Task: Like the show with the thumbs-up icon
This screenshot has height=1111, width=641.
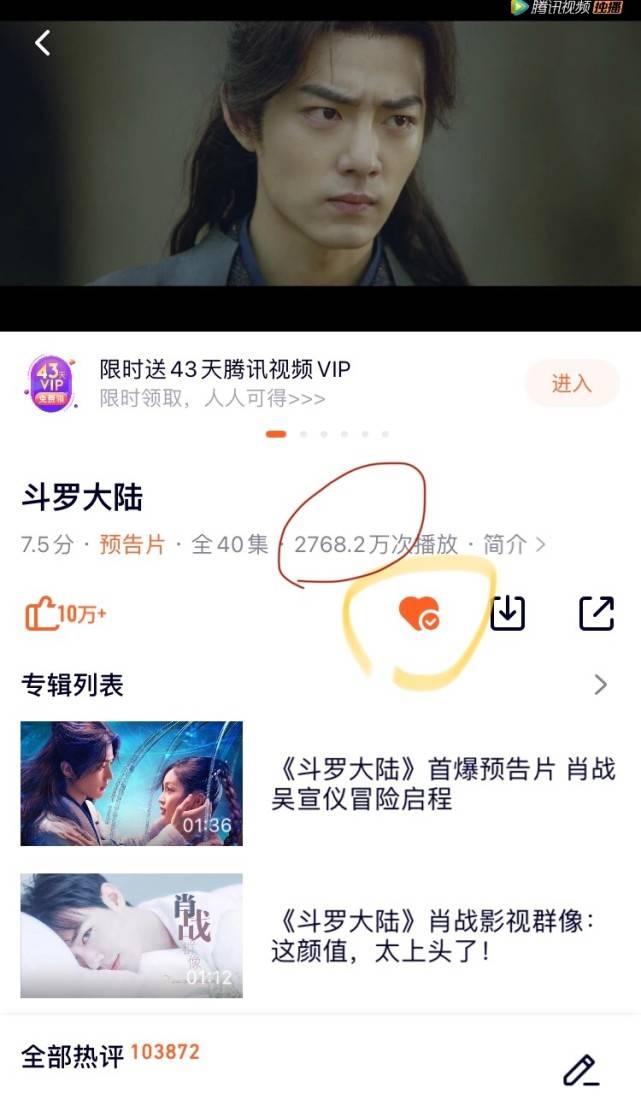Action: click(65, 614)
